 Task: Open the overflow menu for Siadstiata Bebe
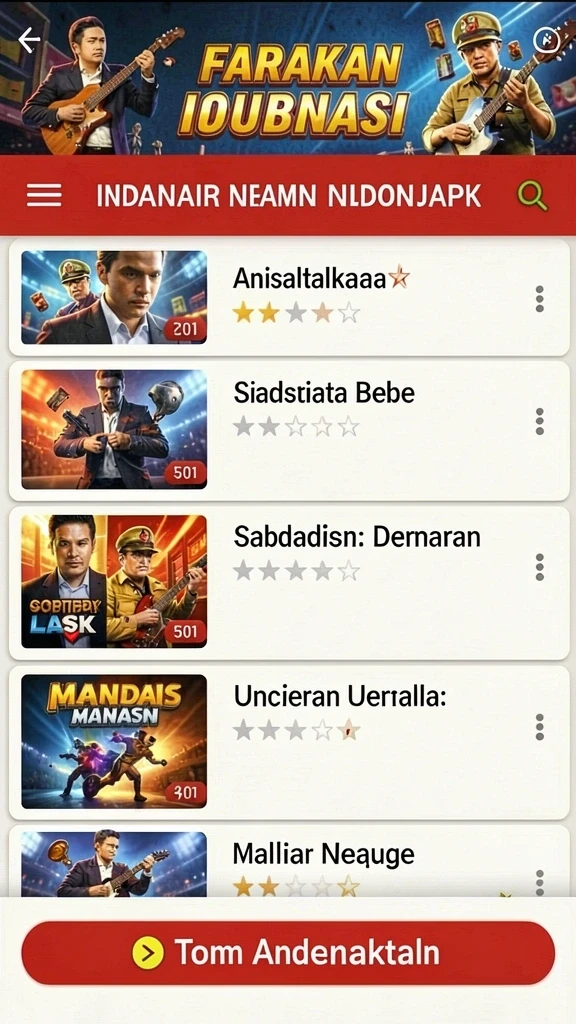tap(539, 421)
